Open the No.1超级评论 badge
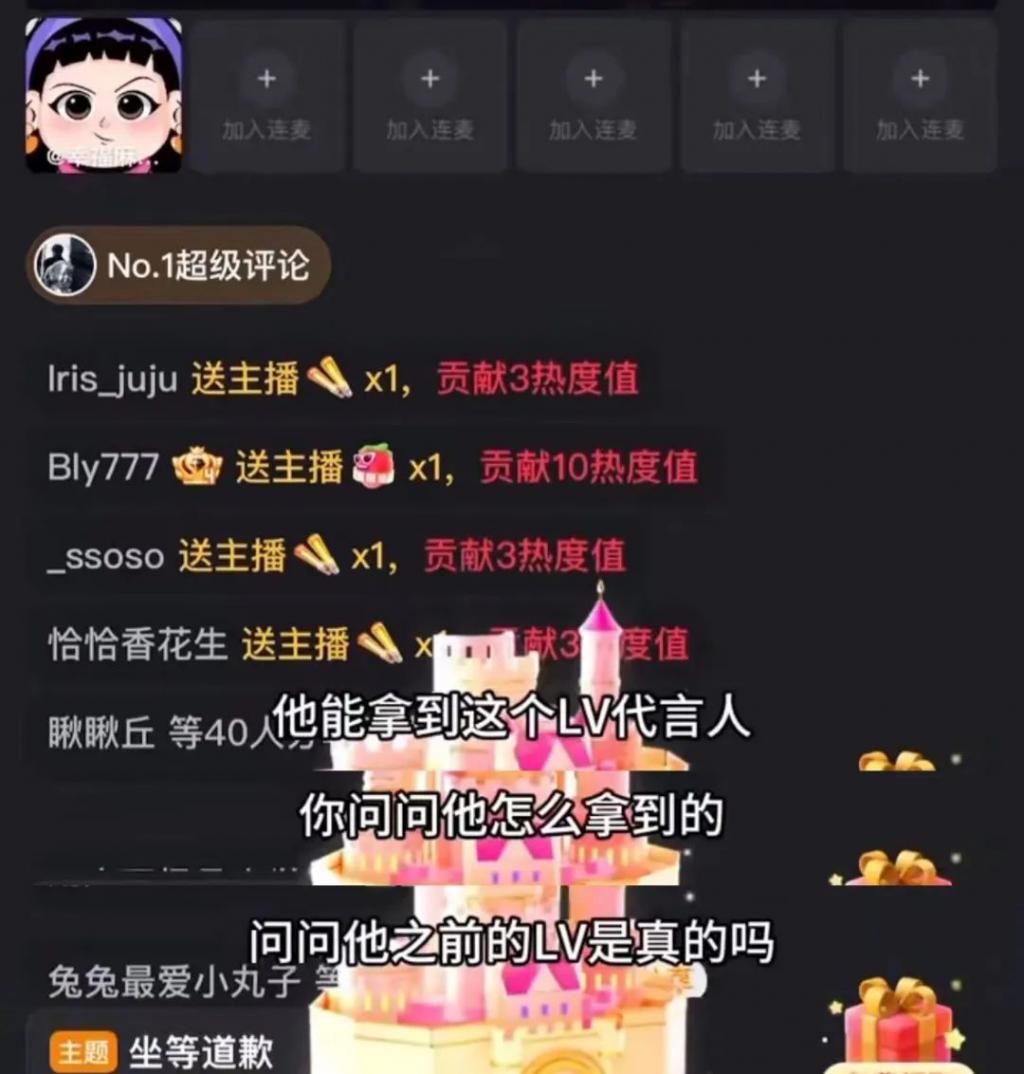Image resolution: width=1024 pixels, height=1074 pixels. 178,265
